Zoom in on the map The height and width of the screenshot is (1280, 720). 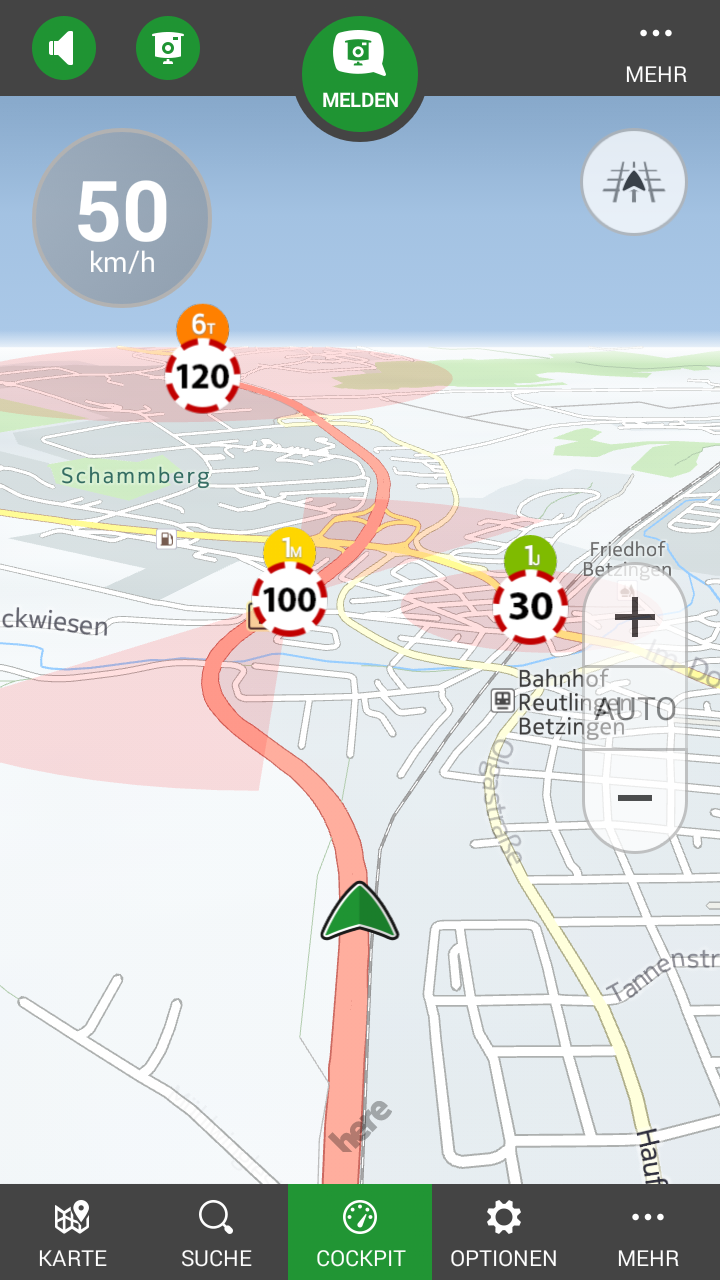[x=635, y=618]
